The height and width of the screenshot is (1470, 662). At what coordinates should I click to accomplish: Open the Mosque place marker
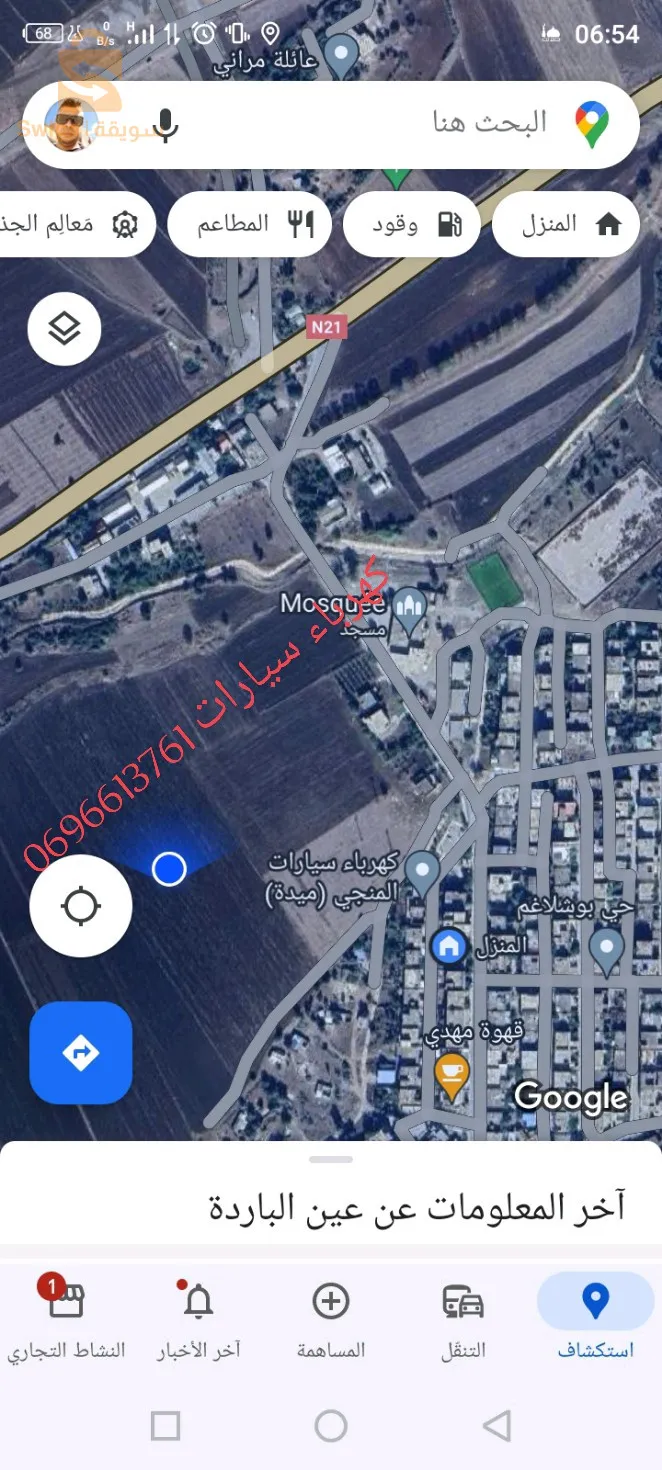click(x=408, y=608)
